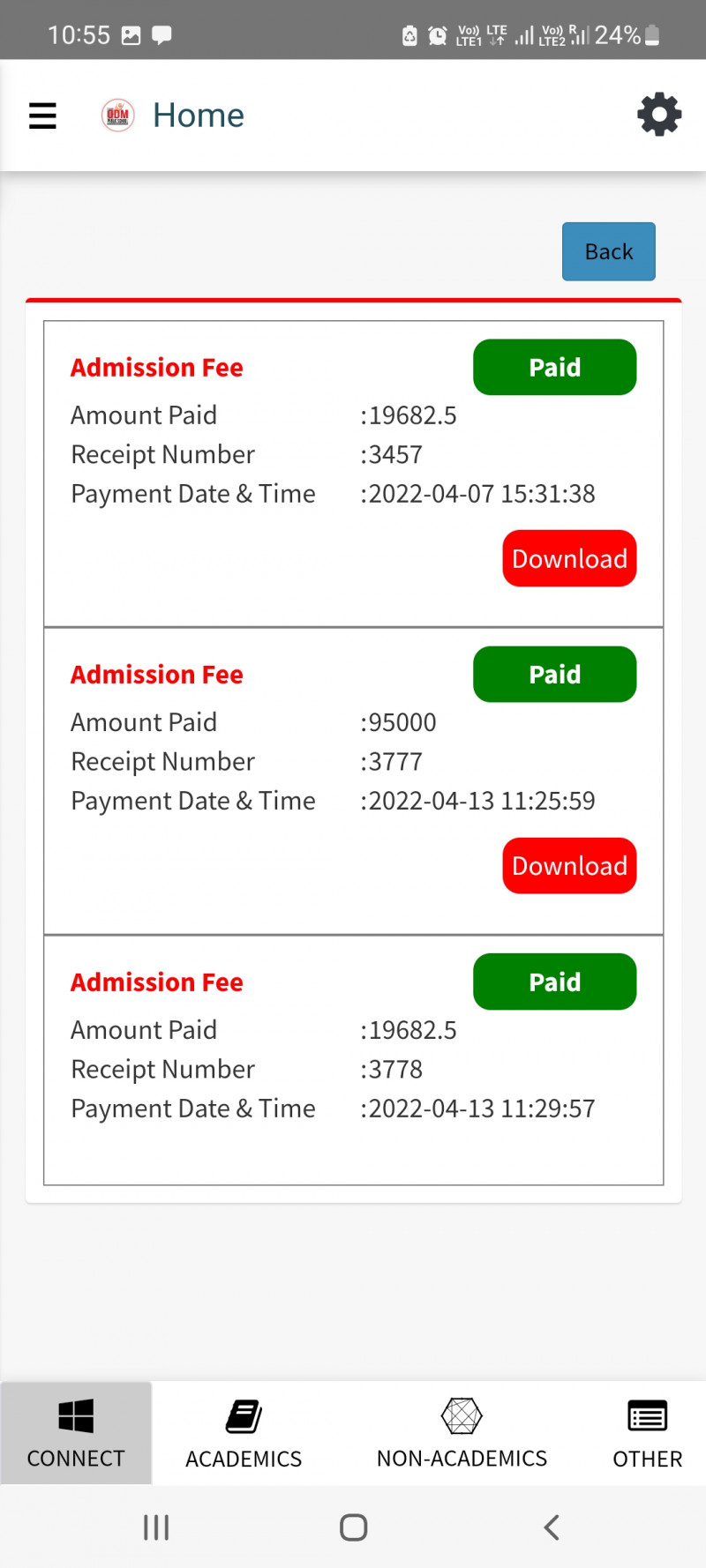Go to the system home screen
Image resolution: width=706 pixels, height=1568 pixels.
click(353, 1527)
